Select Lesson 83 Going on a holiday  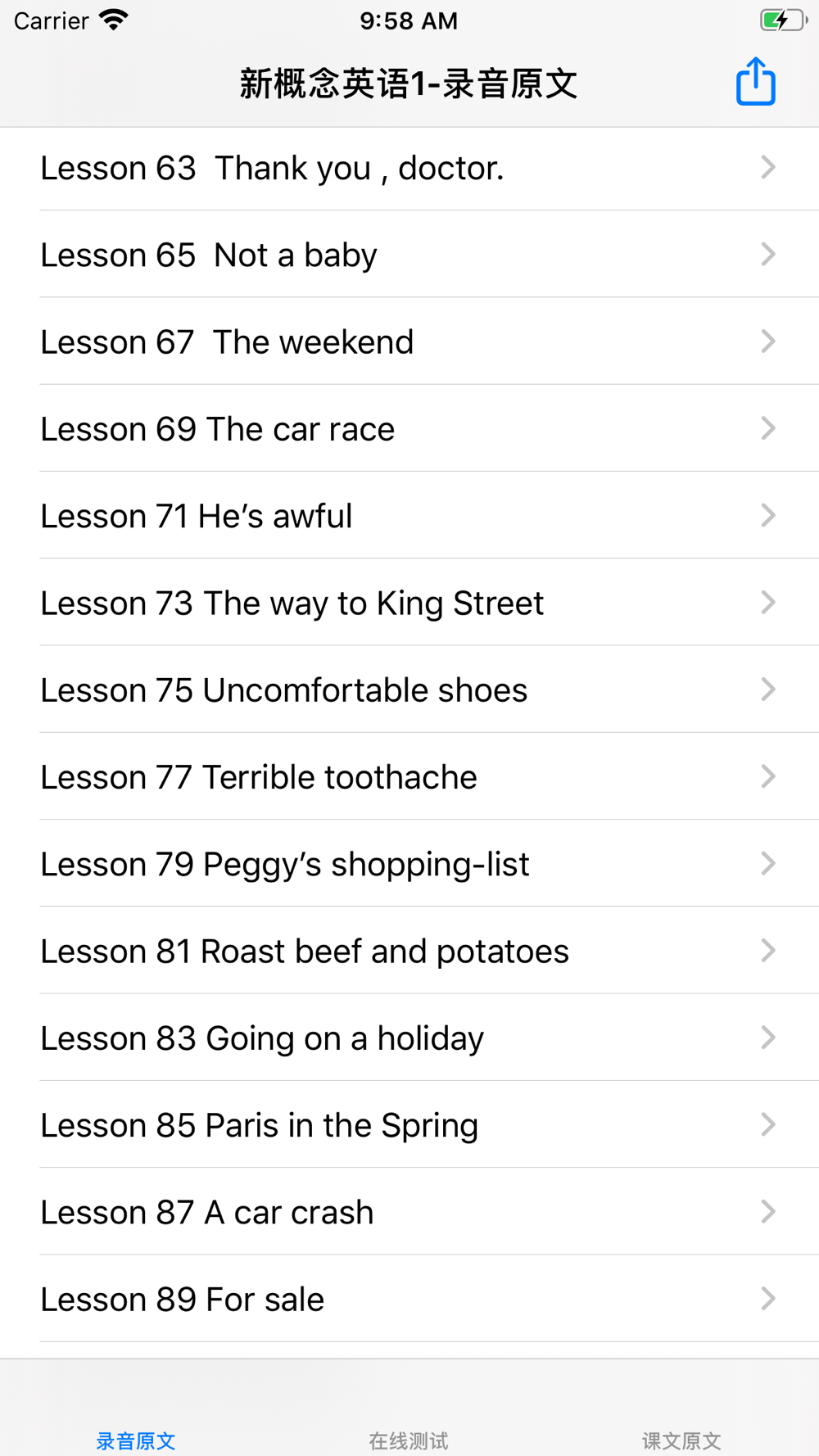pos(409,1038)
